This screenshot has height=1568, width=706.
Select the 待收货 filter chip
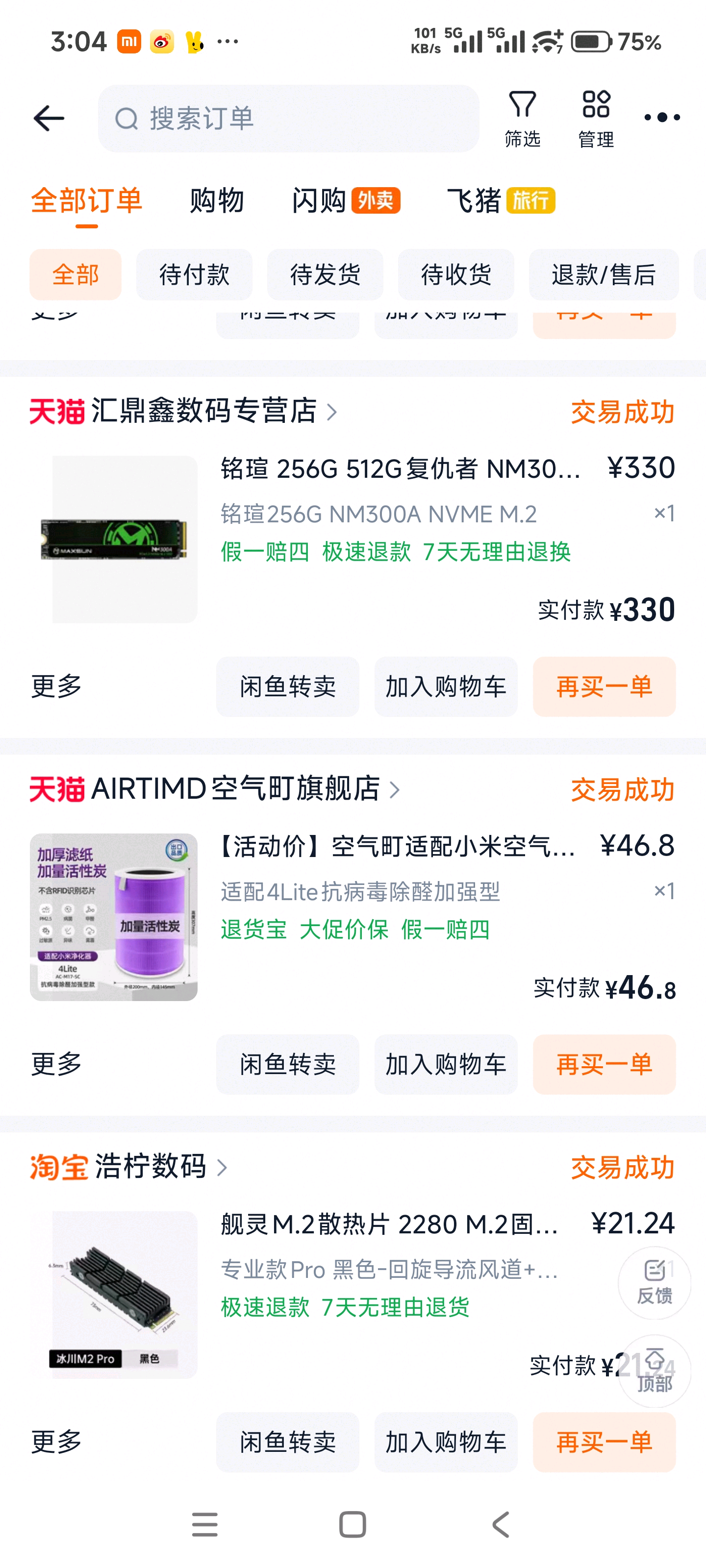pyautogui.click(x=455, y=274)
